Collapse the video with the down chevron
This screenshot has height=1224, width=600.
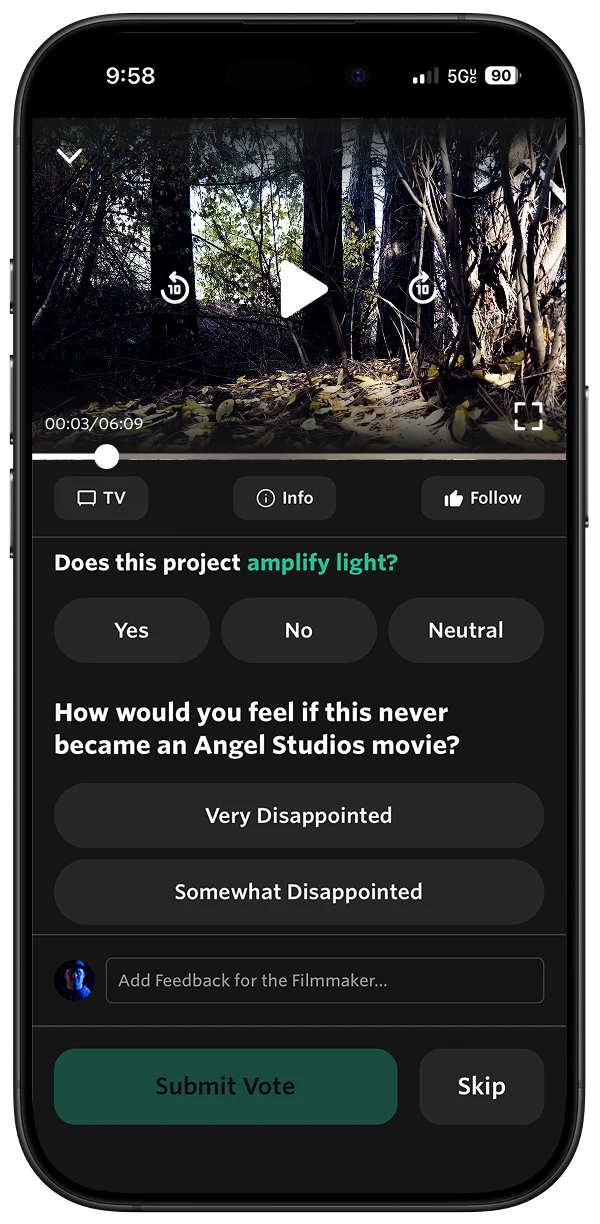[x=69, y=156]
